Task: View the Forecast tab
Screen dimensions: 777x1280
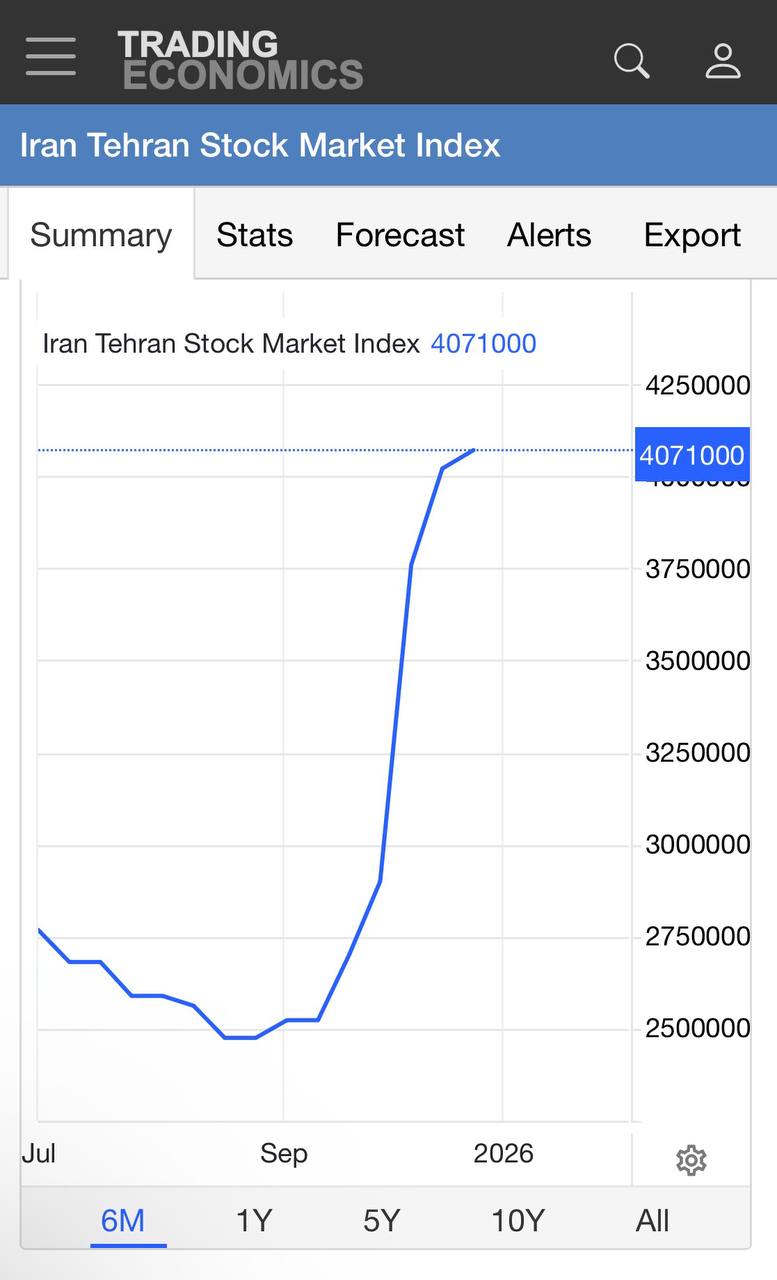Action: coord(400,235)
